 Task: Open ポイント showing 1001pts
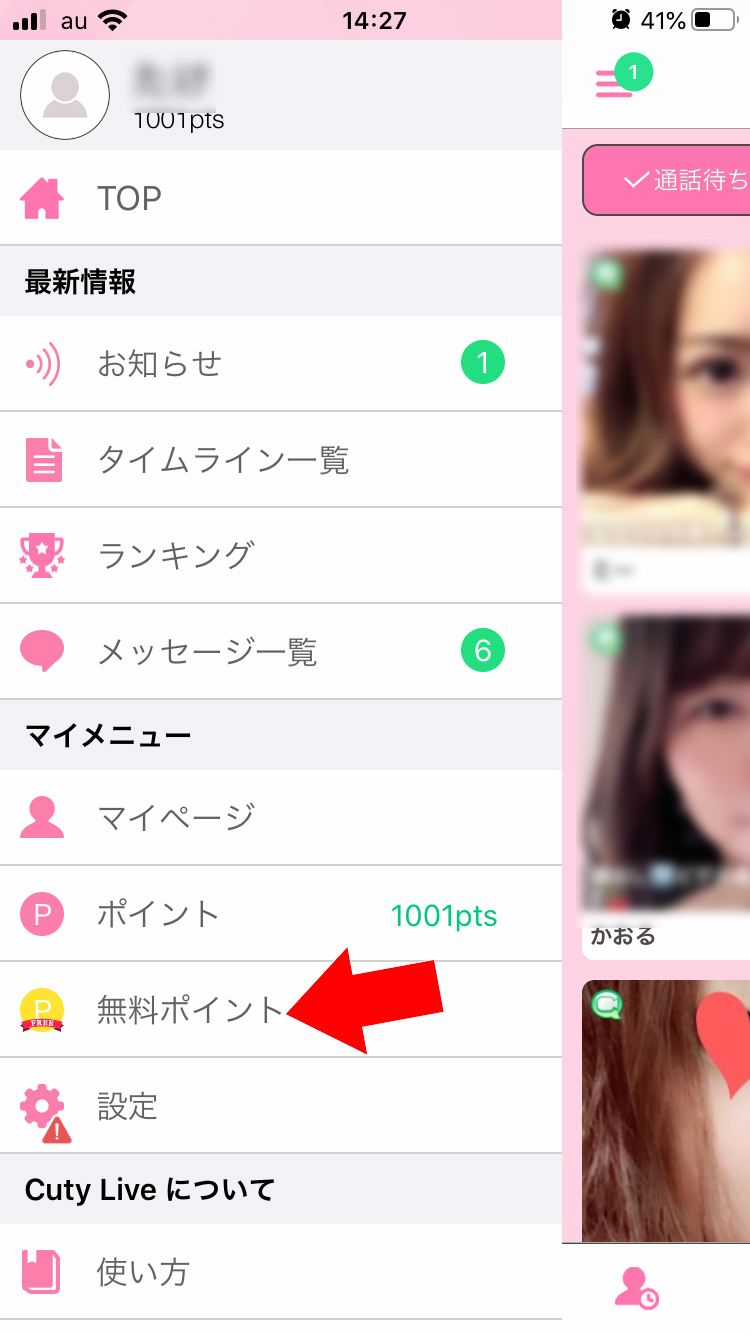[281, 913]
